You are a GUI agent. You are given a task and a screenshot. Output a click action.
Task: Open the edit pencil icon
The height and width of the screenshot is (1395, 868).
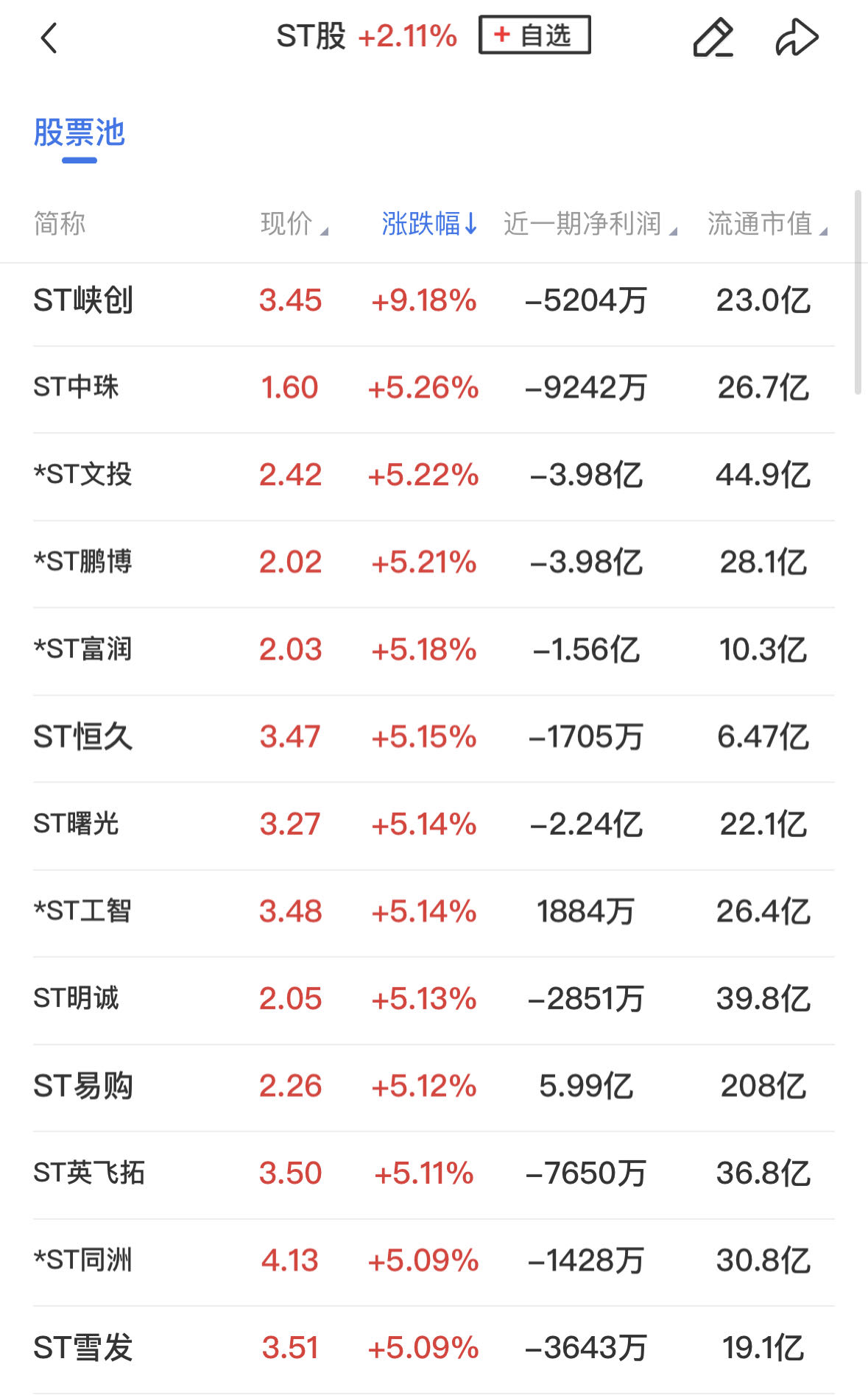[x=713, y=38]
